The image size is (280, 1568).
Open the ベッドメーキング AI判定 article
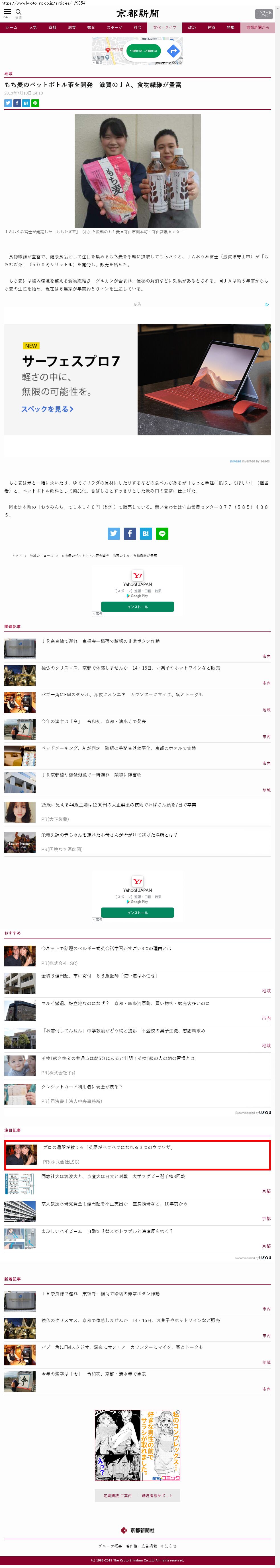click(x=118, y=748)
